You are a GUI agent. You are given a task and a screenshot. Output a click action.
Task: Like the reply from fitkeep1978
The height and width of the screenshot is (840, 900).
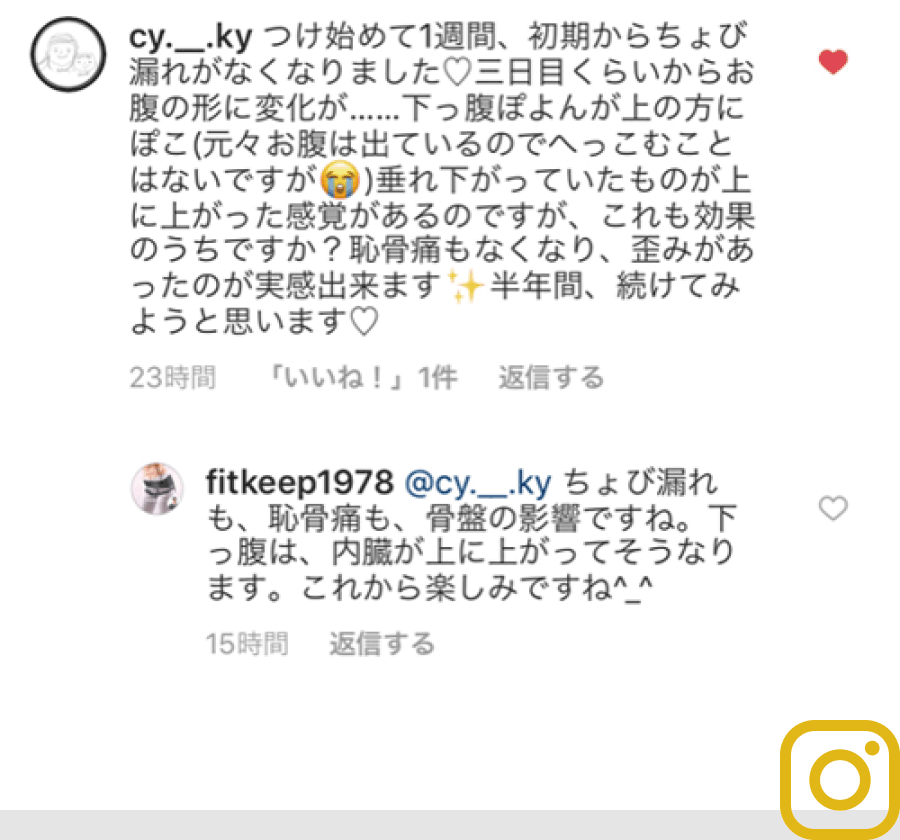[832, 509]
